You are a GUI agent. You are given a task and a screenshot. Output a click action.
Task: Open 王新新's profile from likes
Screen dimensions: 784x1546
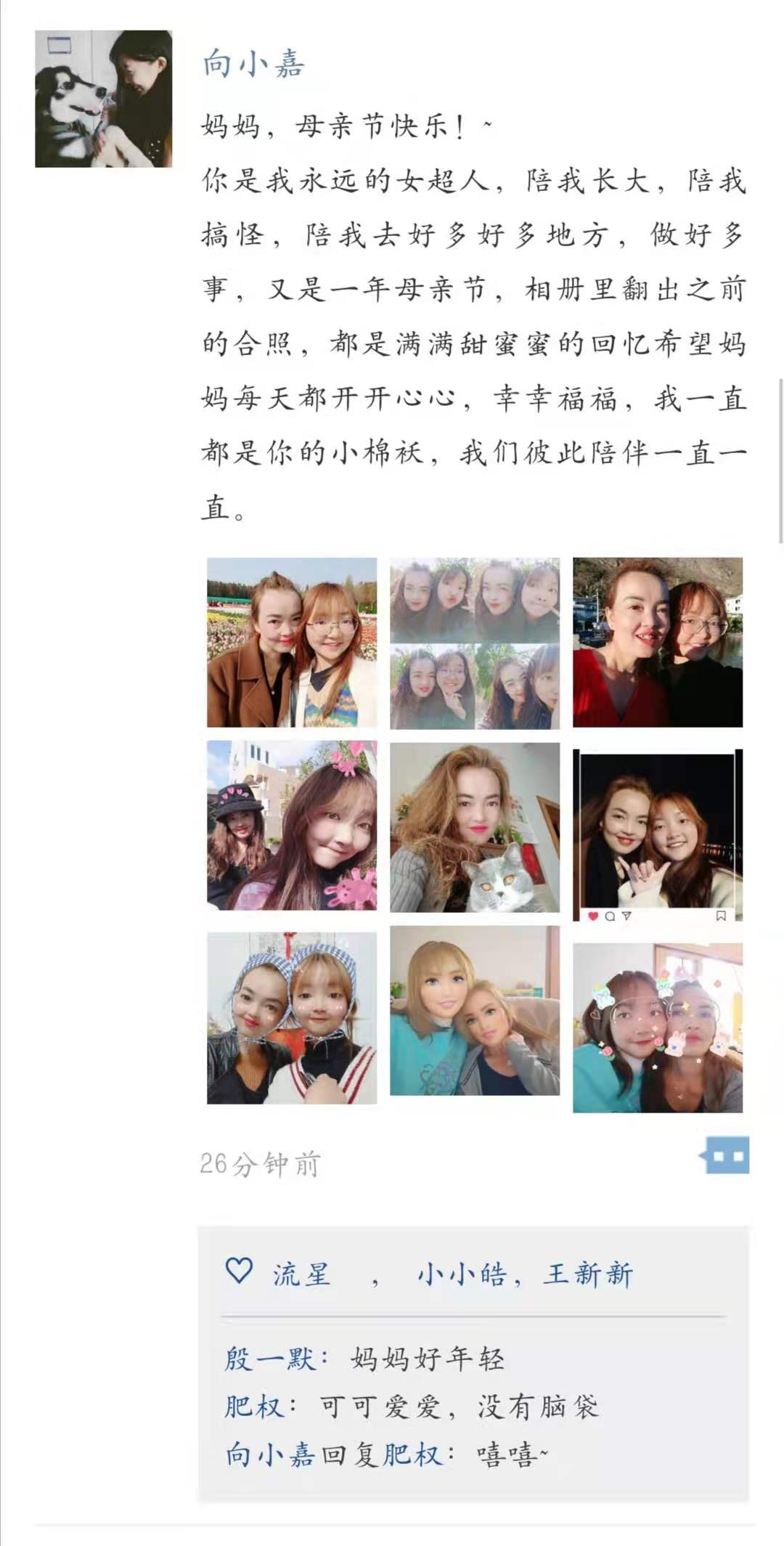588,1274
